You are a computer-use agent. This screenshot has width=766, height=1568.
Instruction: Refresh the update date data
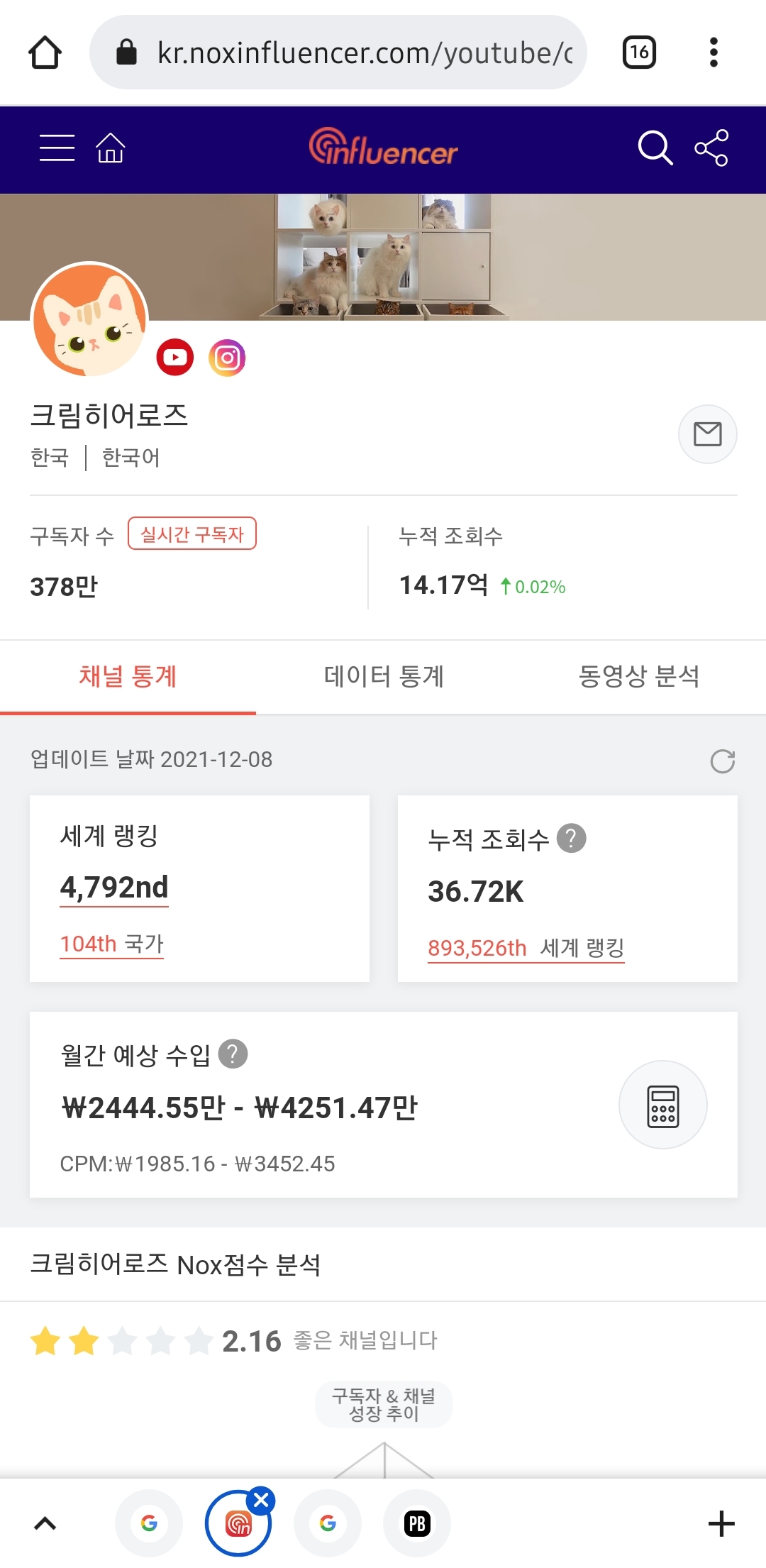(x=722, y=761)
